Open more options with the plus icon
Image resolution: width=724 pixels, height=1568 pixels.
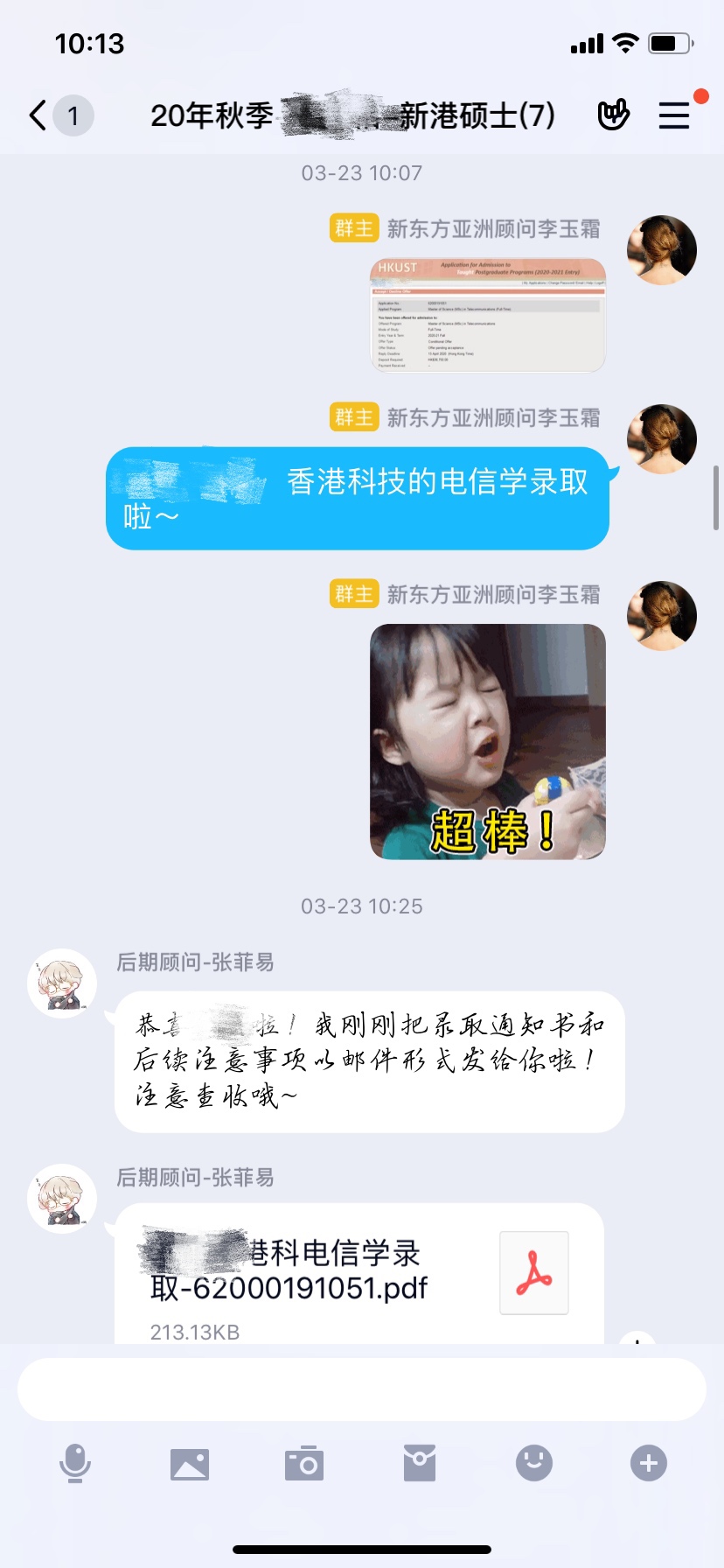coord(649,1463)
